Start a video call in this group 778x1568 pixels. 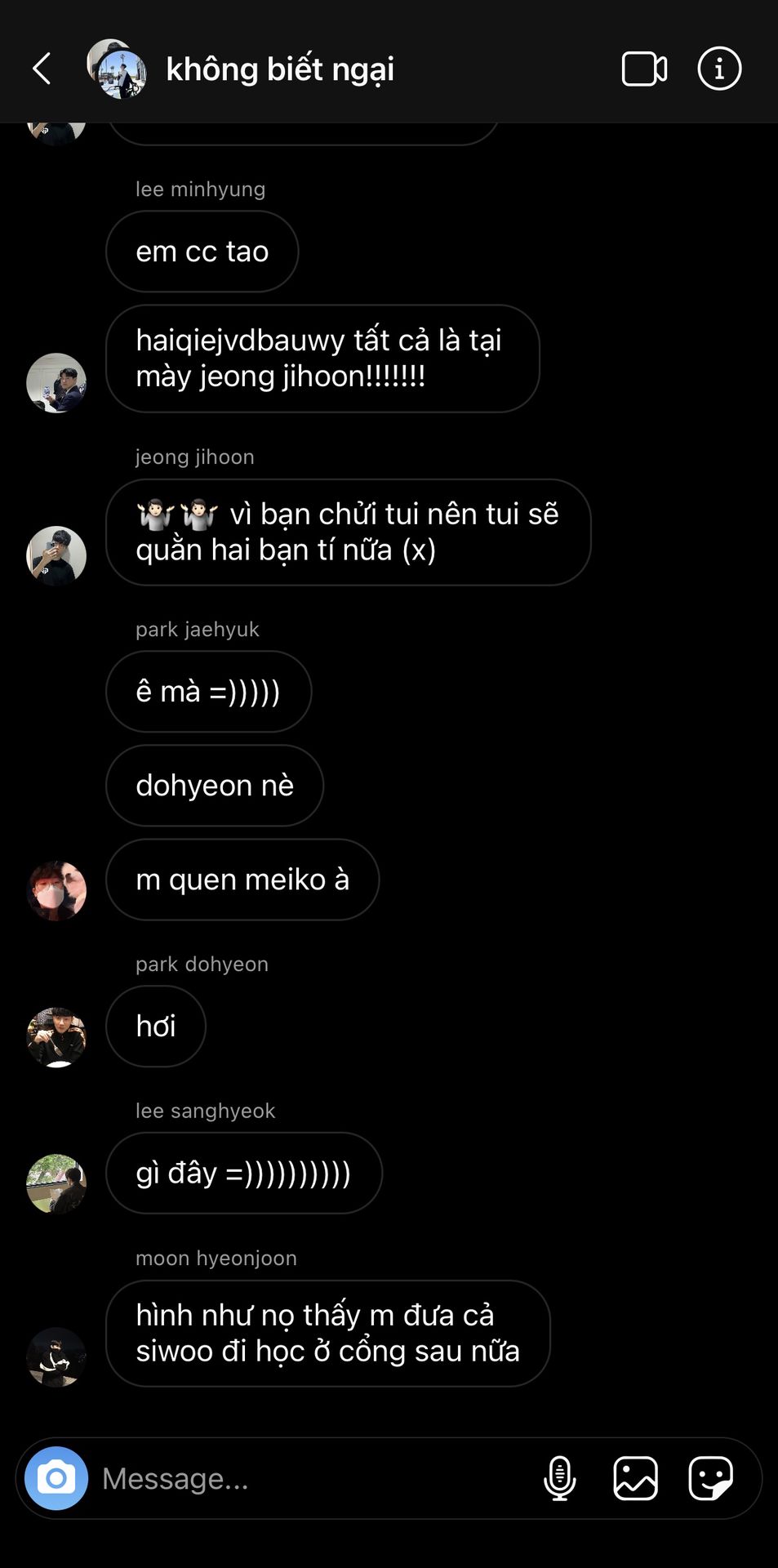click(644, 69)
